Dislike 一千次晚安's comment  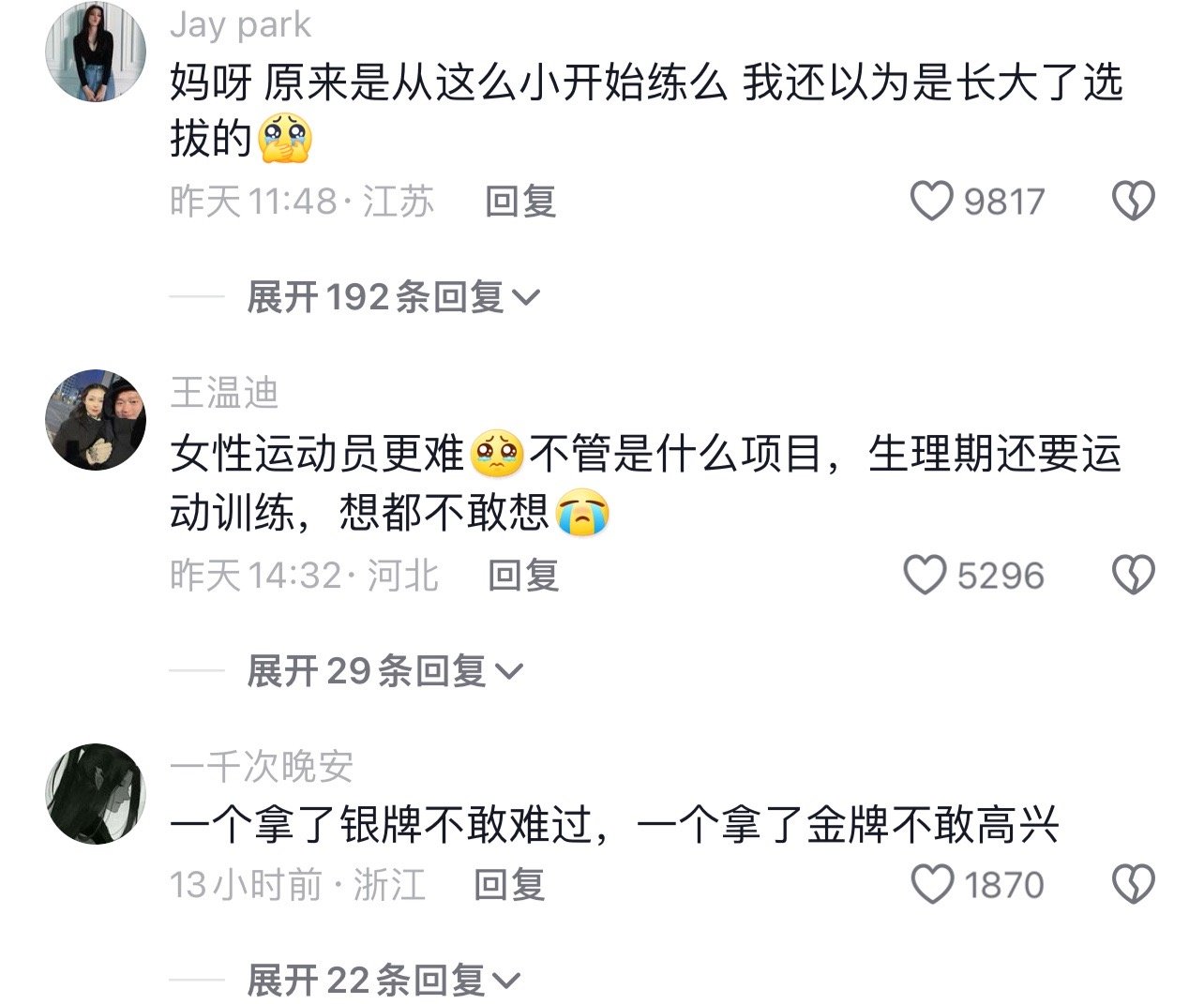(x=1134, y=884)
